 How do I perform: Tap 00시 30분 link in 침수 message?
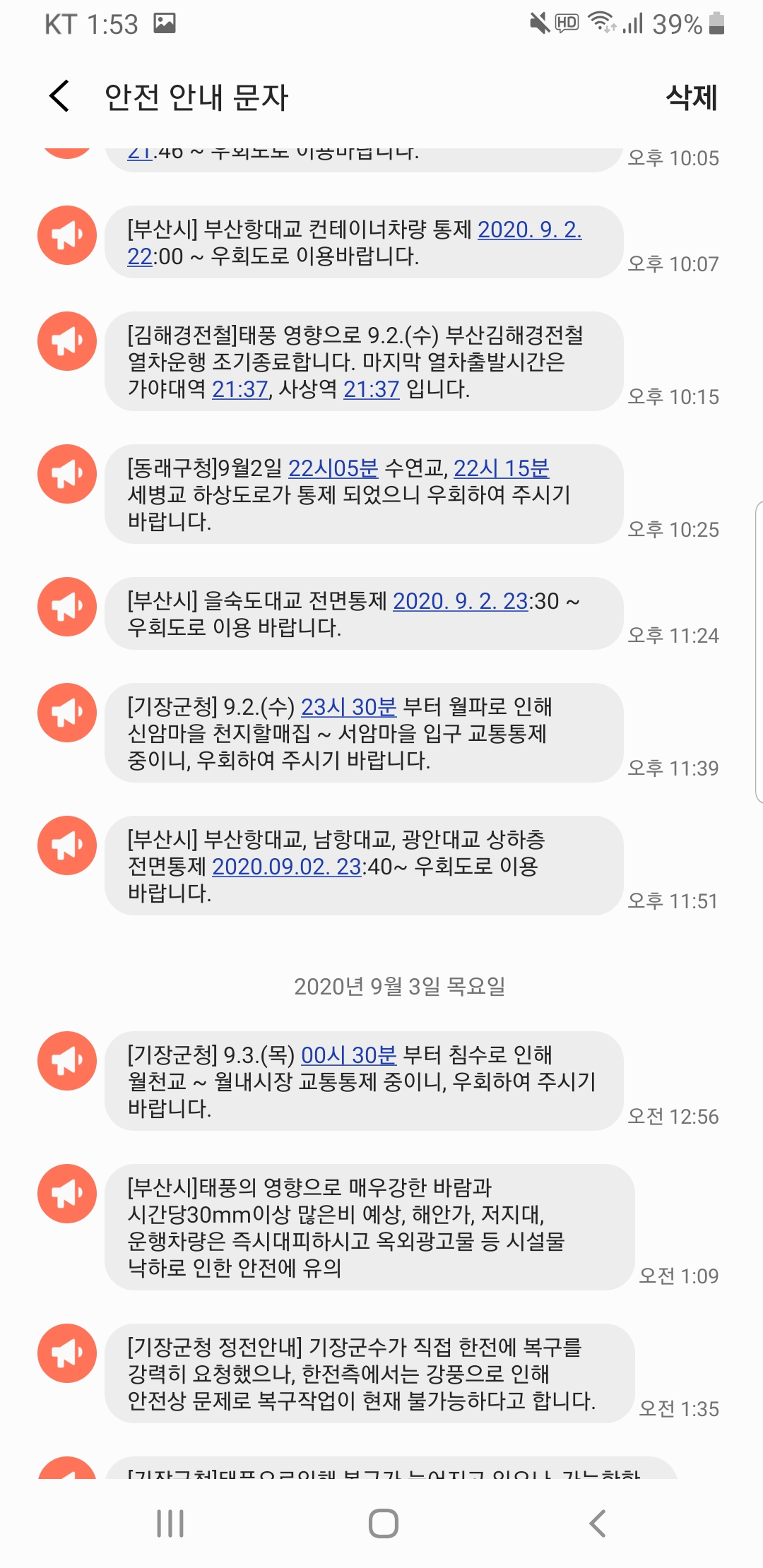tap(348, 1055)
